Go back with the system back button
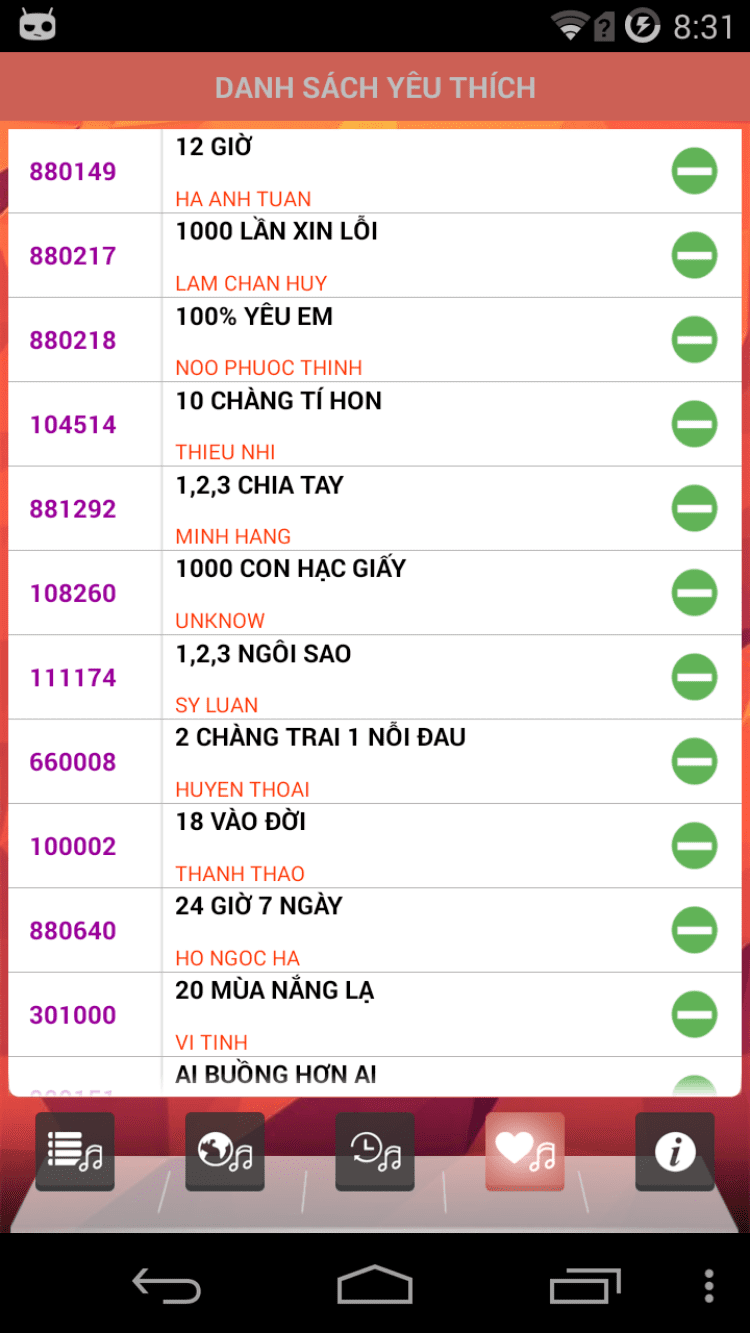 coord(167,1285)
